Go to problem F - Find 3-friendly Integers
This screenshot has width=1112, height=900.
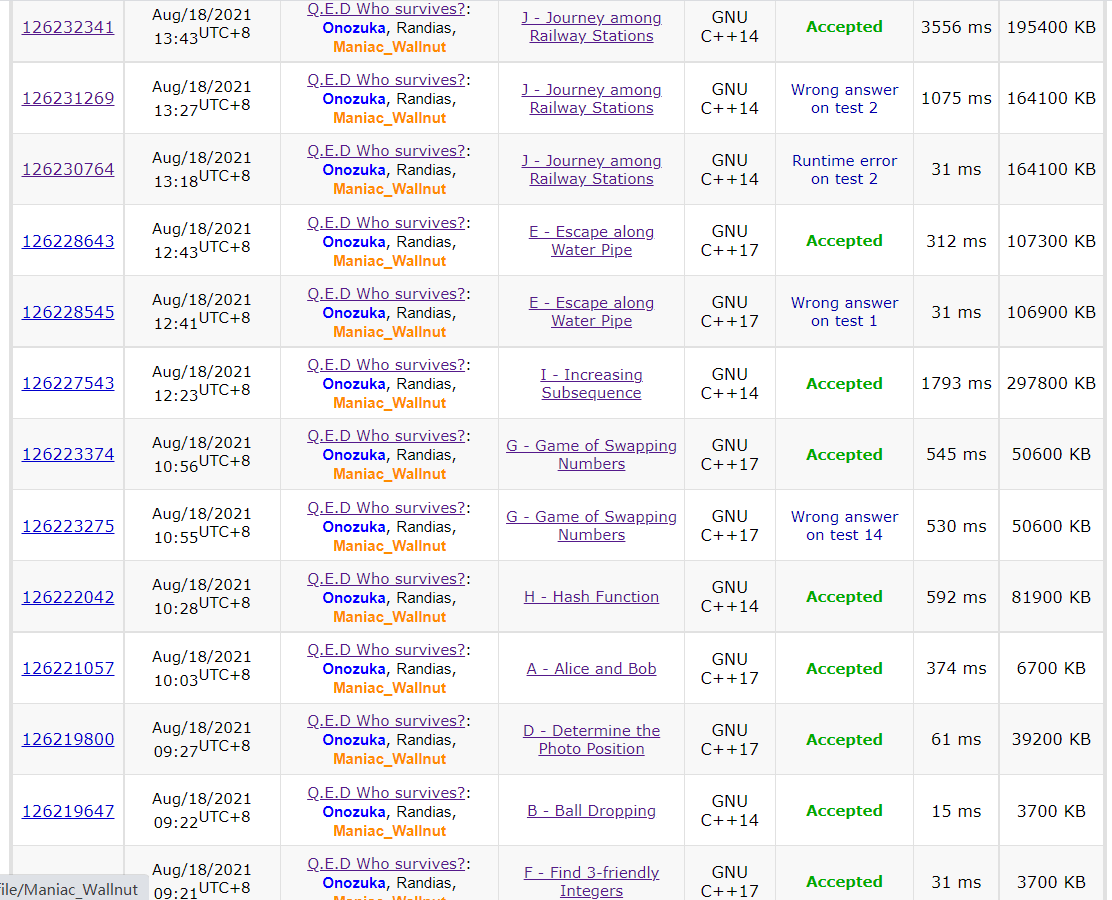[591, 882]
